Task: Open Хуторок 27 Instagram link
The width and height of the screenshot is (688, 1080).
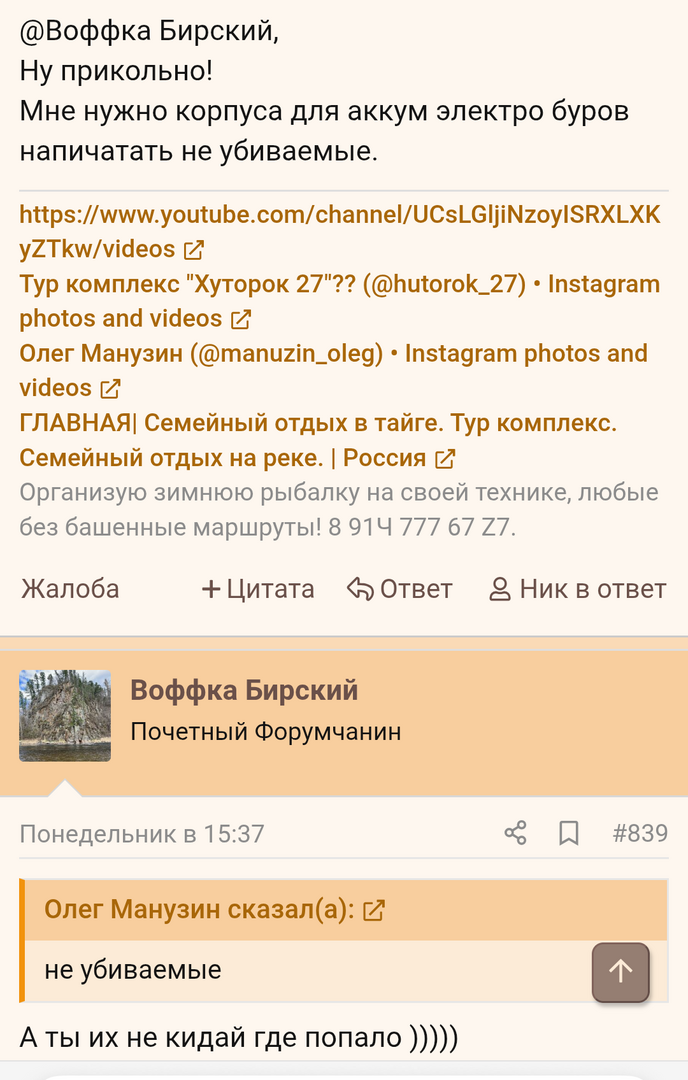Action: [x=340, y=284]
